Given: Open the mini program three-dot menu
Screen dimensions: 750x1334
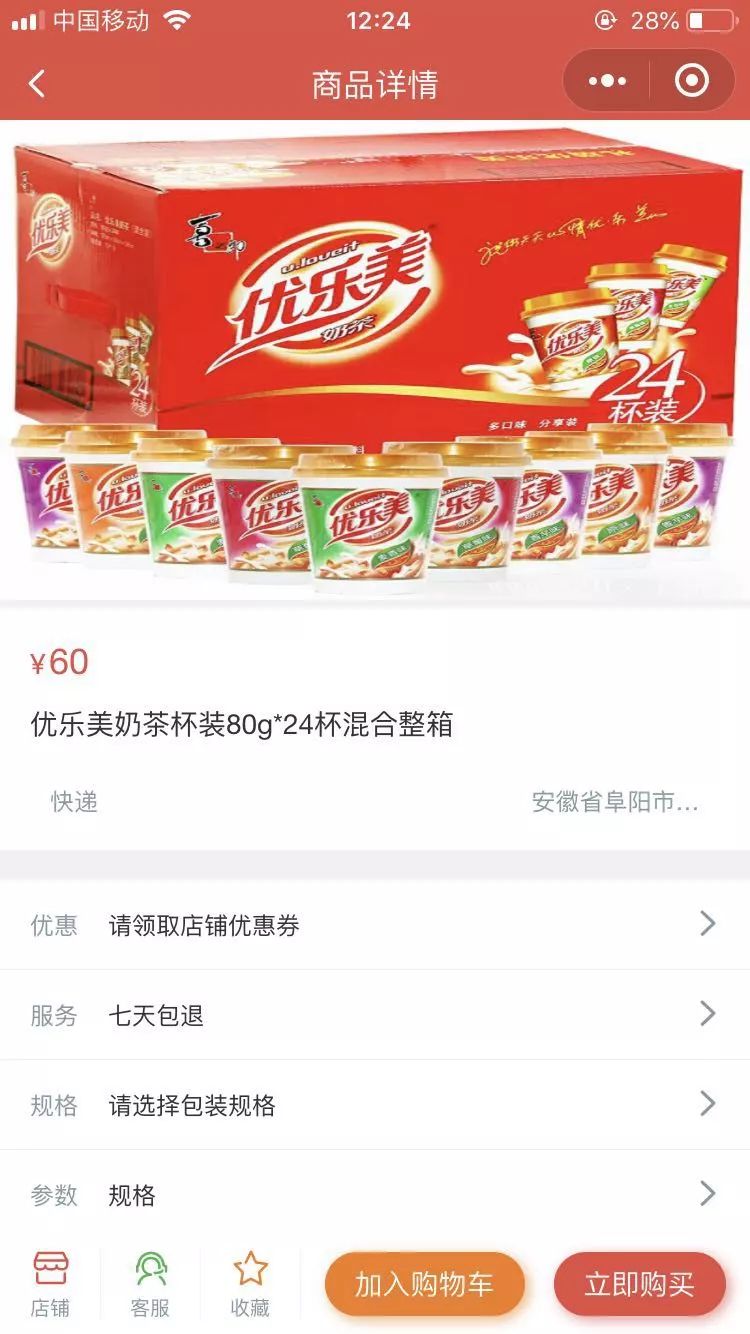Looking at the screenshot, I should click(x=607, y=81).
